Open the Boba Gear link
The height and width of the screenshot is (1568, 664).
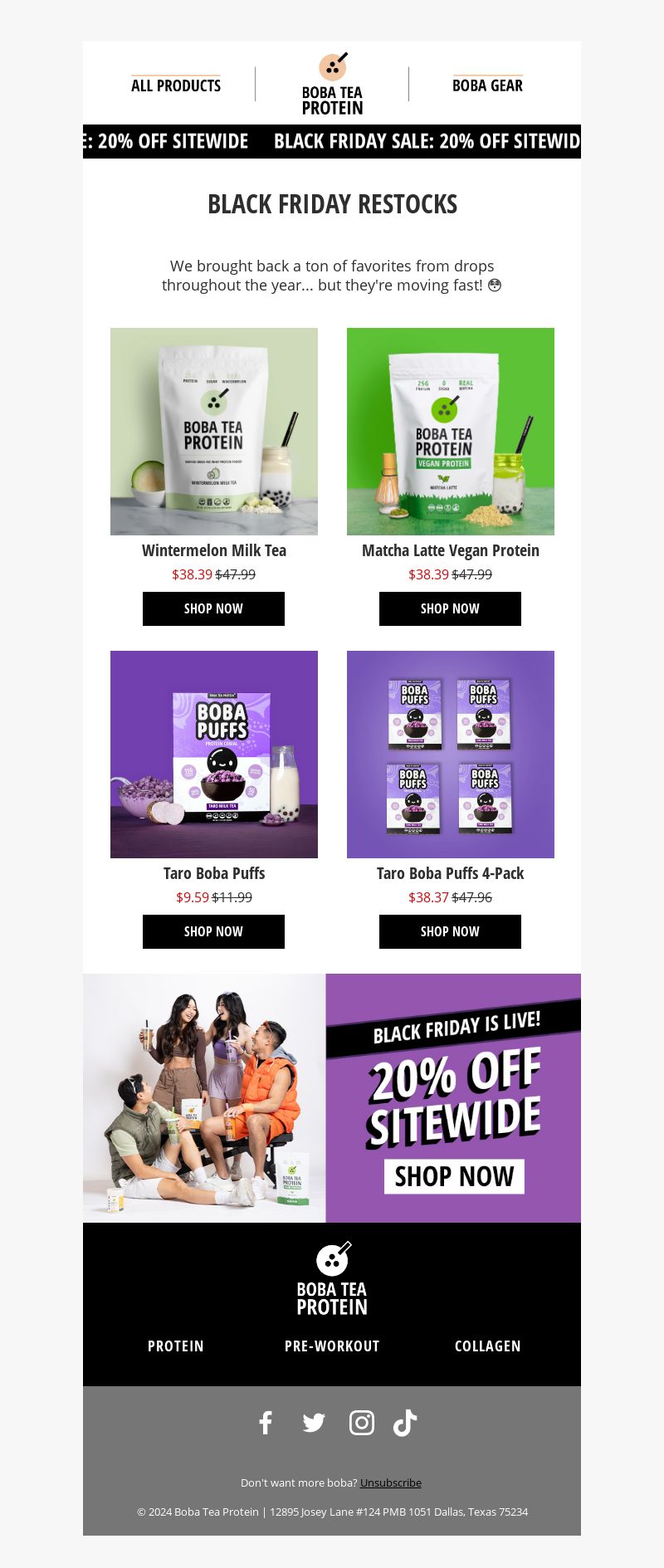tap(487, 85)
